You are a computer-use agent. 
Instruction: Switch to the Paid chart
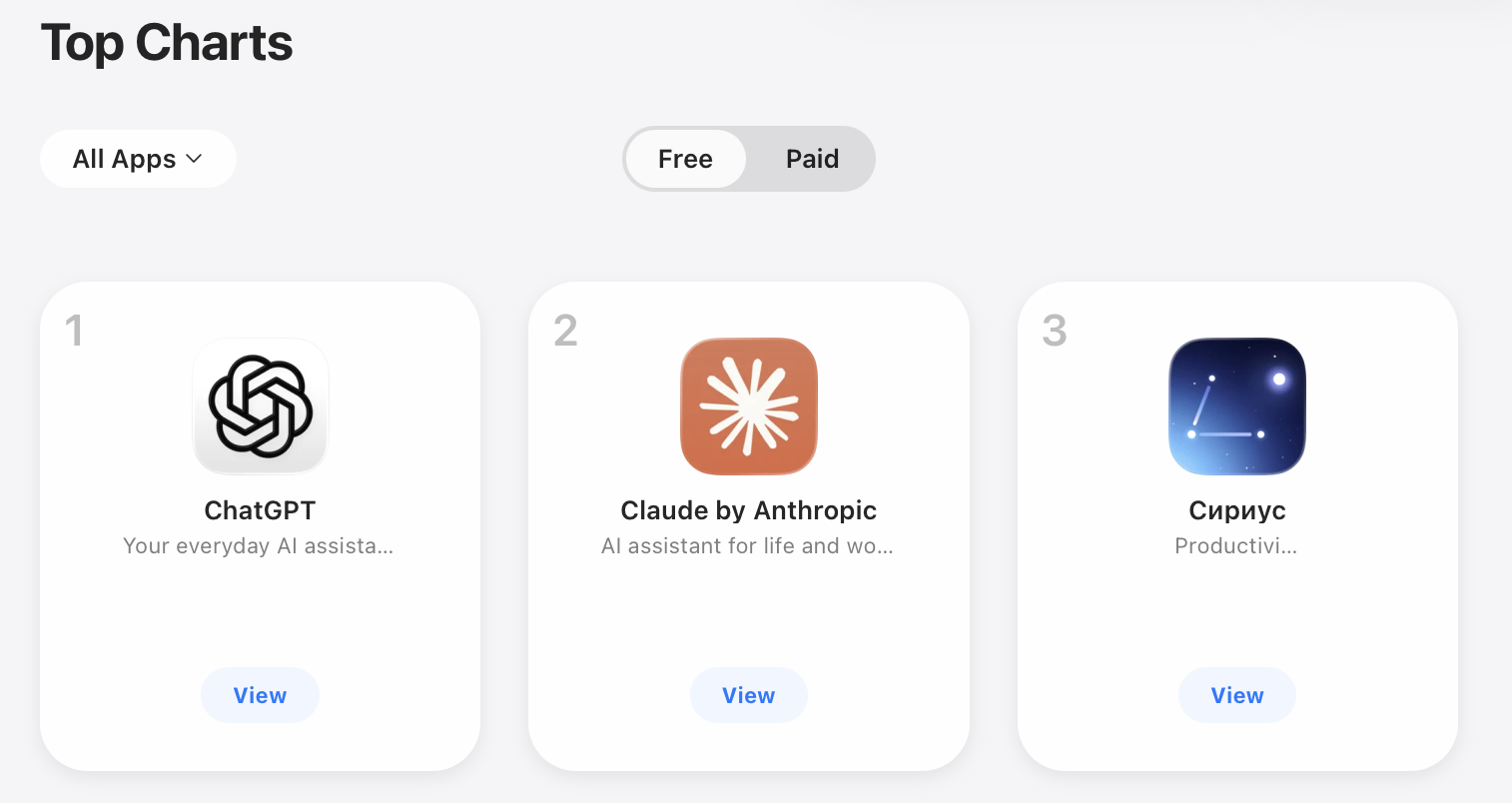tap(812, 159)
